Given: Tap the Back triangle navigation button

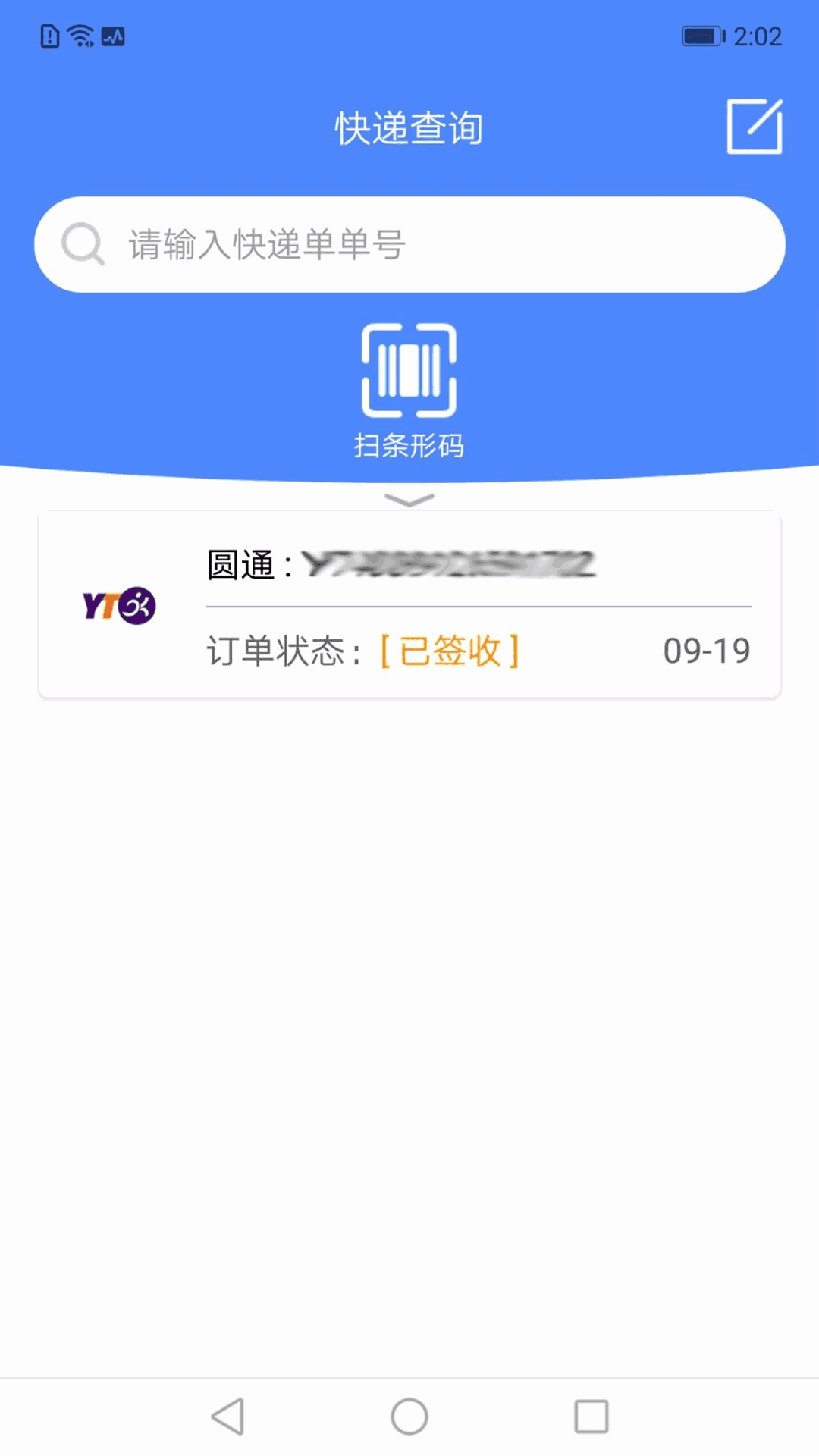Looking at the screenshot, I should [x=227, y=1415].
